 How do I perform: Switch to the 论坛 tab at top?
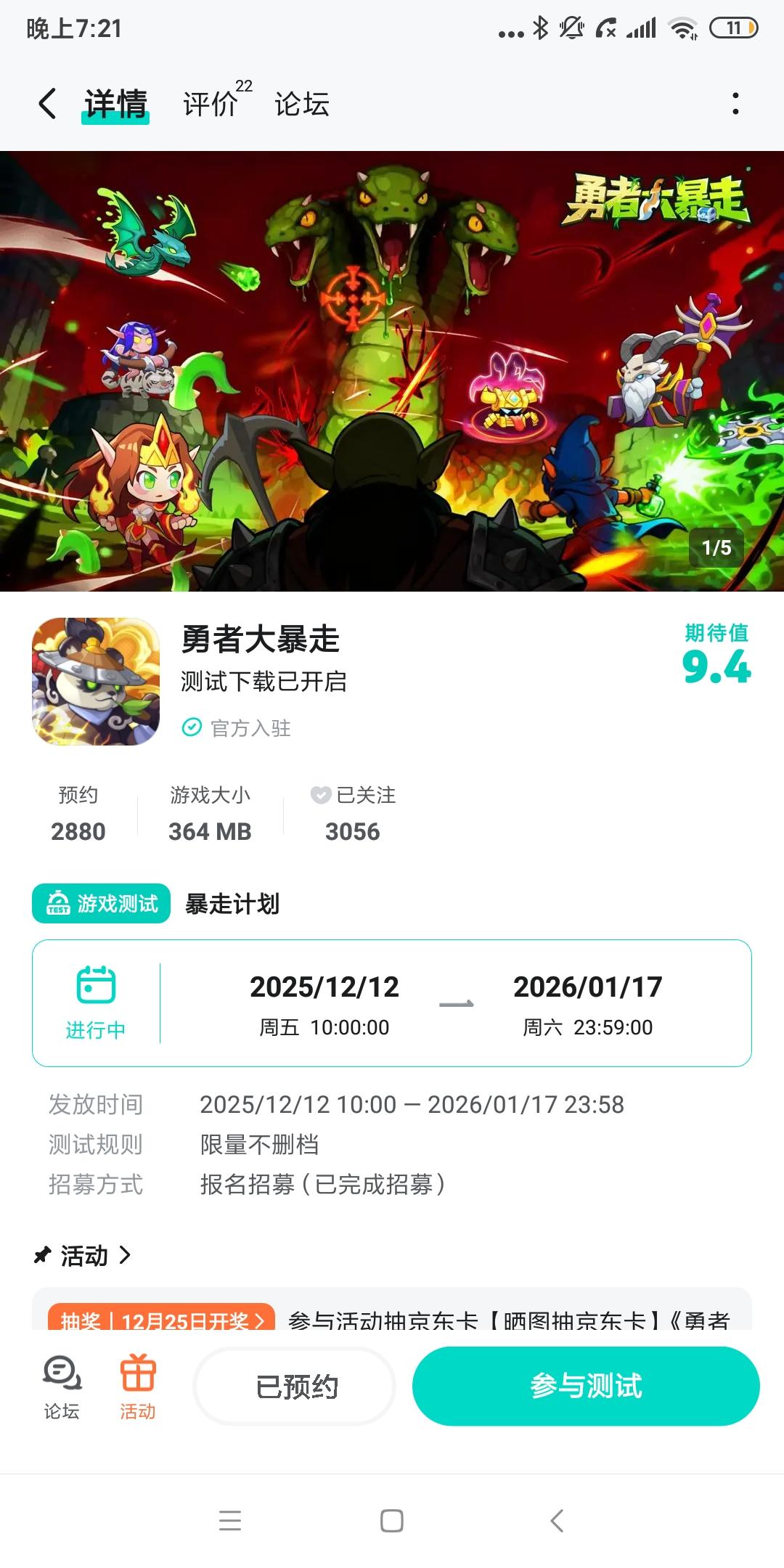[x=302, y=105]
